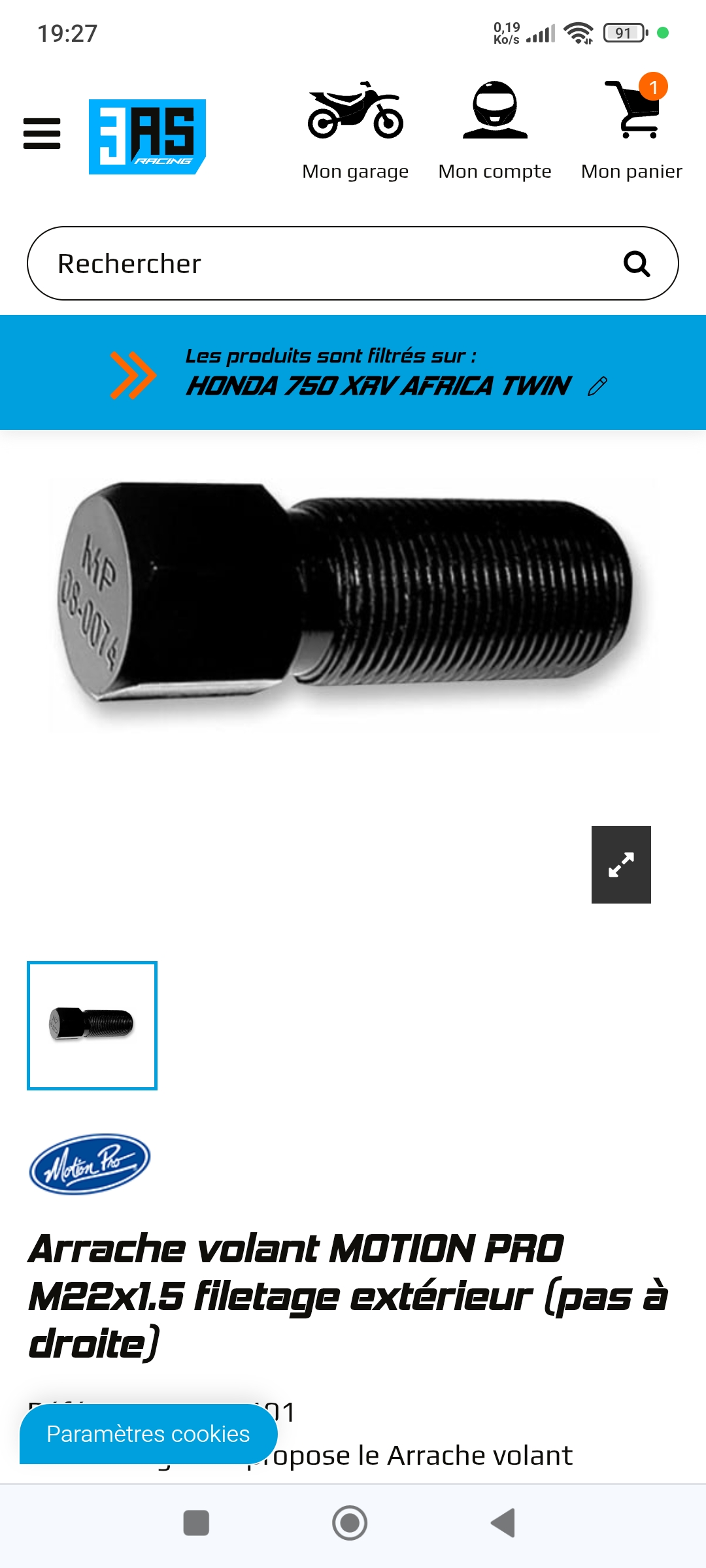This screenshot has width=706, height=1568.
Task: Open the hamburger menu
Action: click(x=42, y=134)
